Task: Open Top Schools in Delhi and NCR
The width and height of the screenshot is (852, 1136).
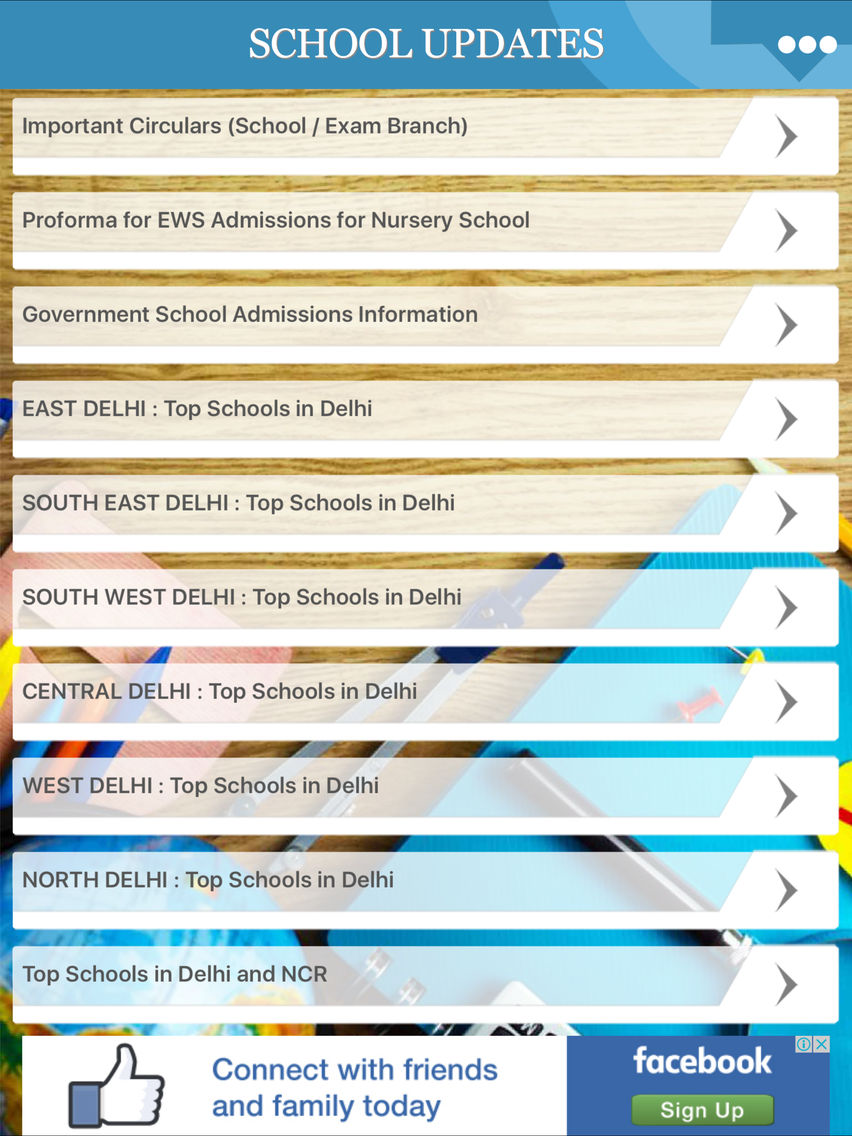Action: [425, 984]
